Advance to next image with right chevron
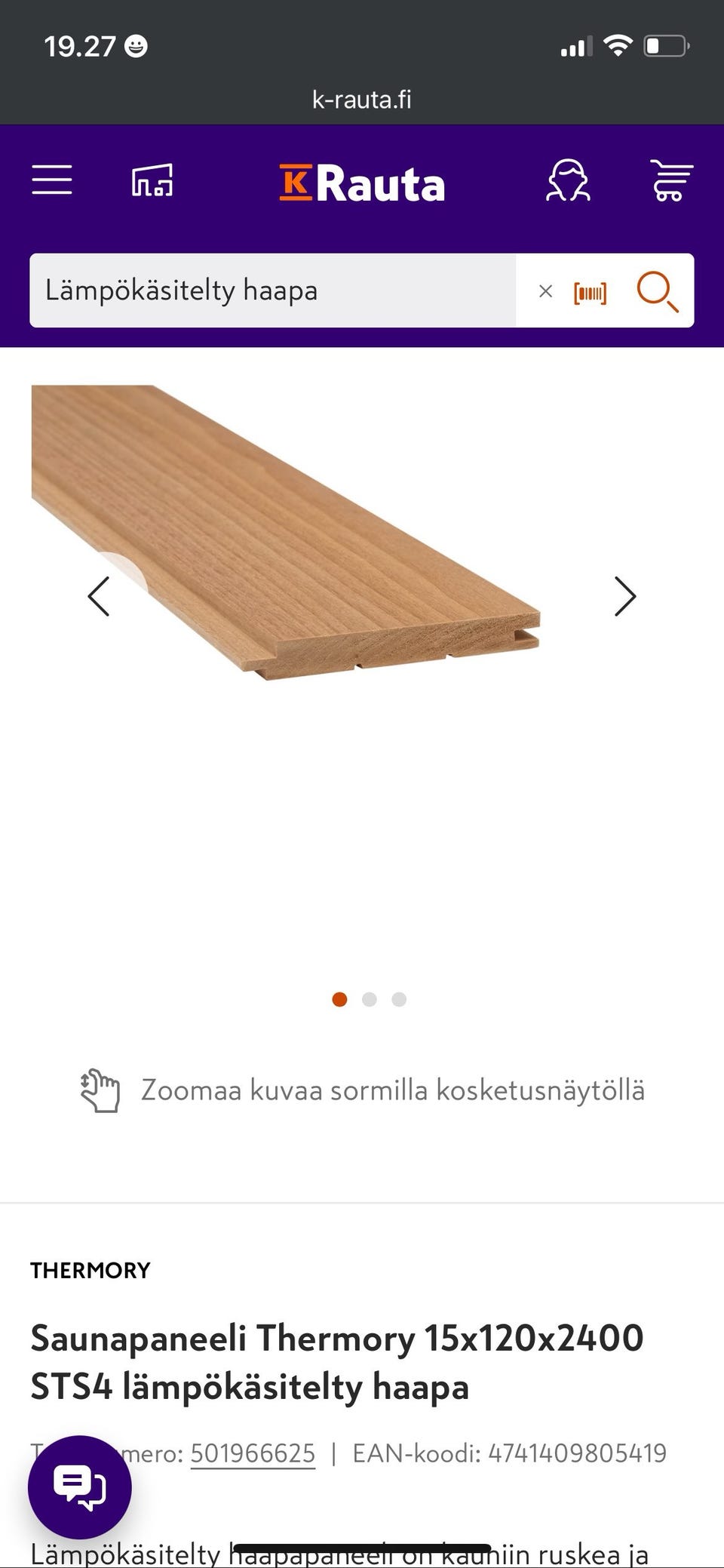Viewport: 724px width, 1568px height. (x=624, y=596)
